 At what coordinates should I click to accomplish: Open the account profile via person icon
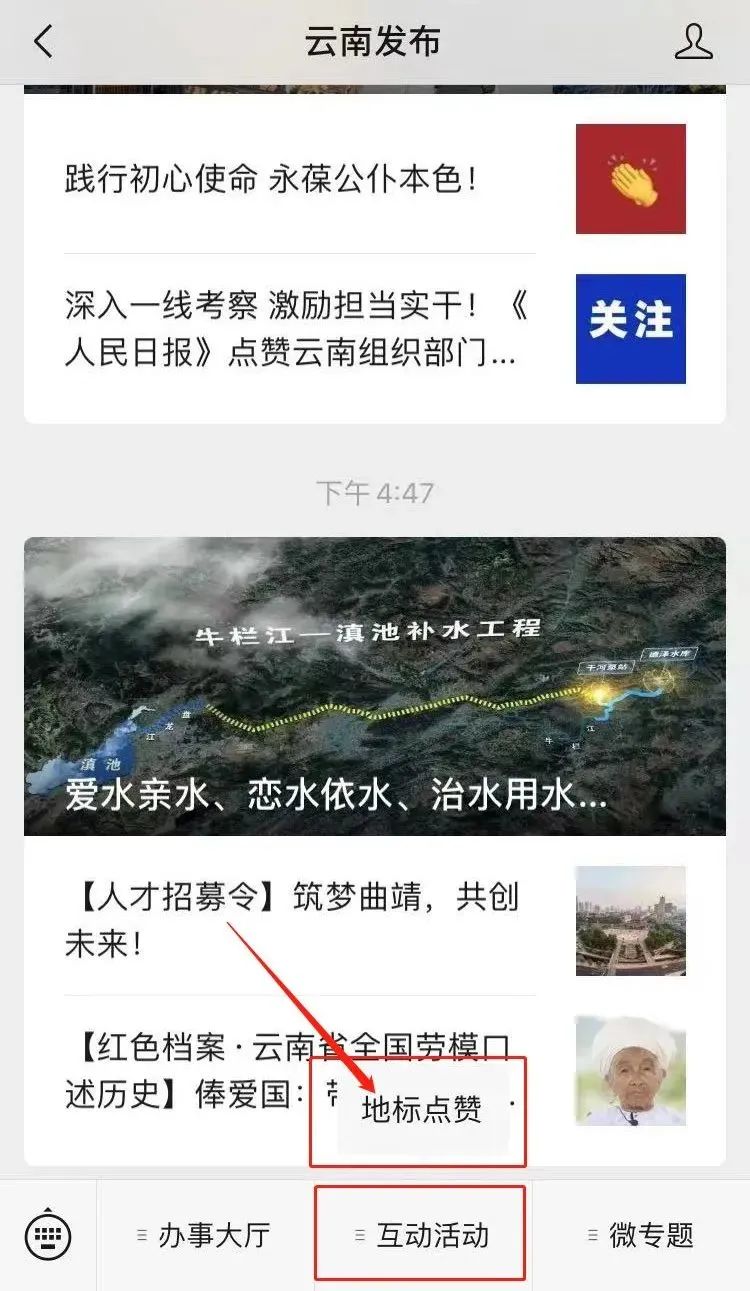[x=692, y=41]
